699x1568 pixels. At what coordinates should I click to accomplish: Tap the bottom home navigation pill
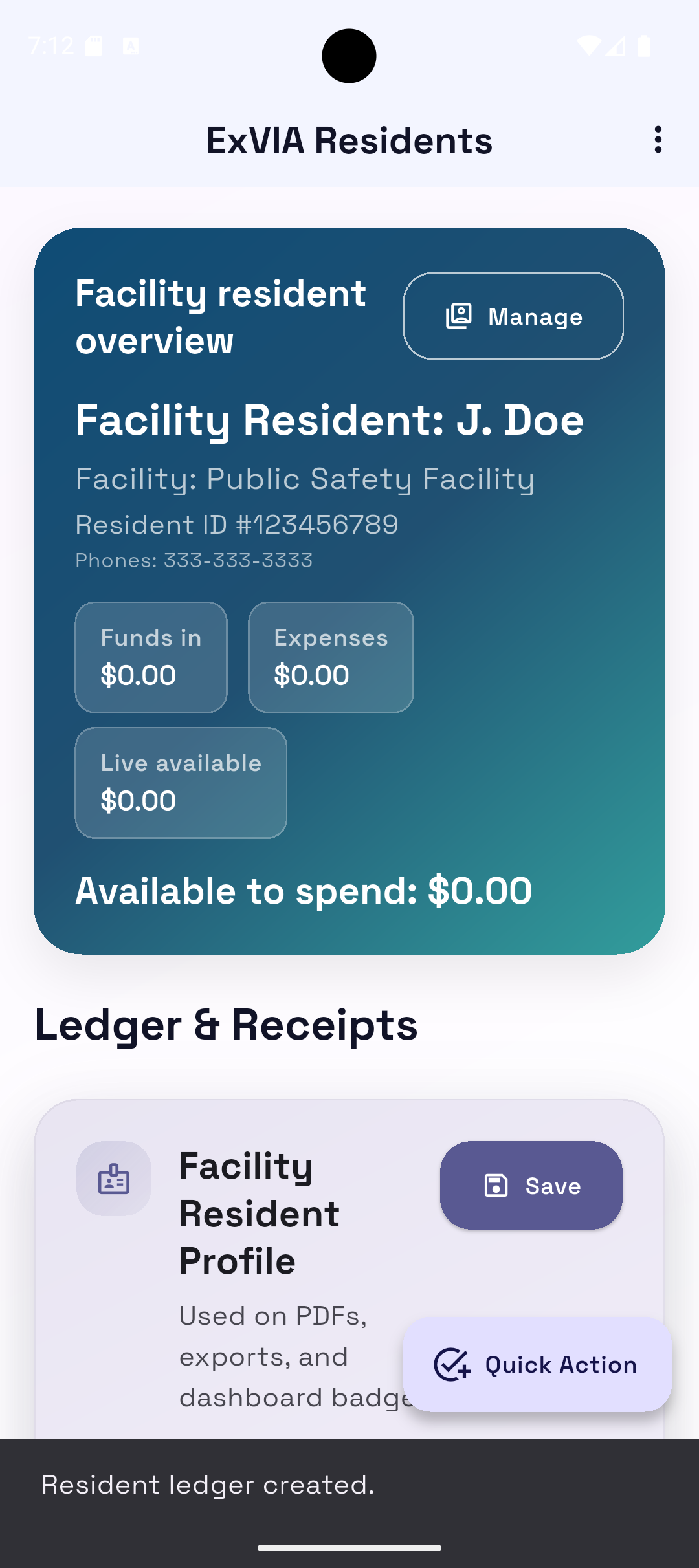pos(349,1547)
